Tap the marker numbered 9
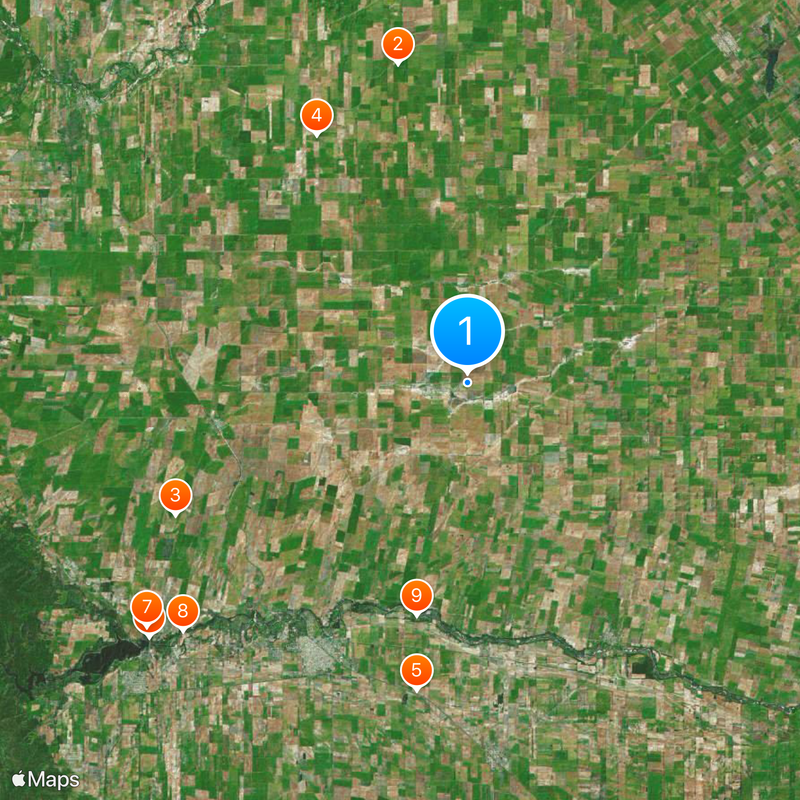The image size is (800, 800). pyautogui.click(x=416, y=596)
